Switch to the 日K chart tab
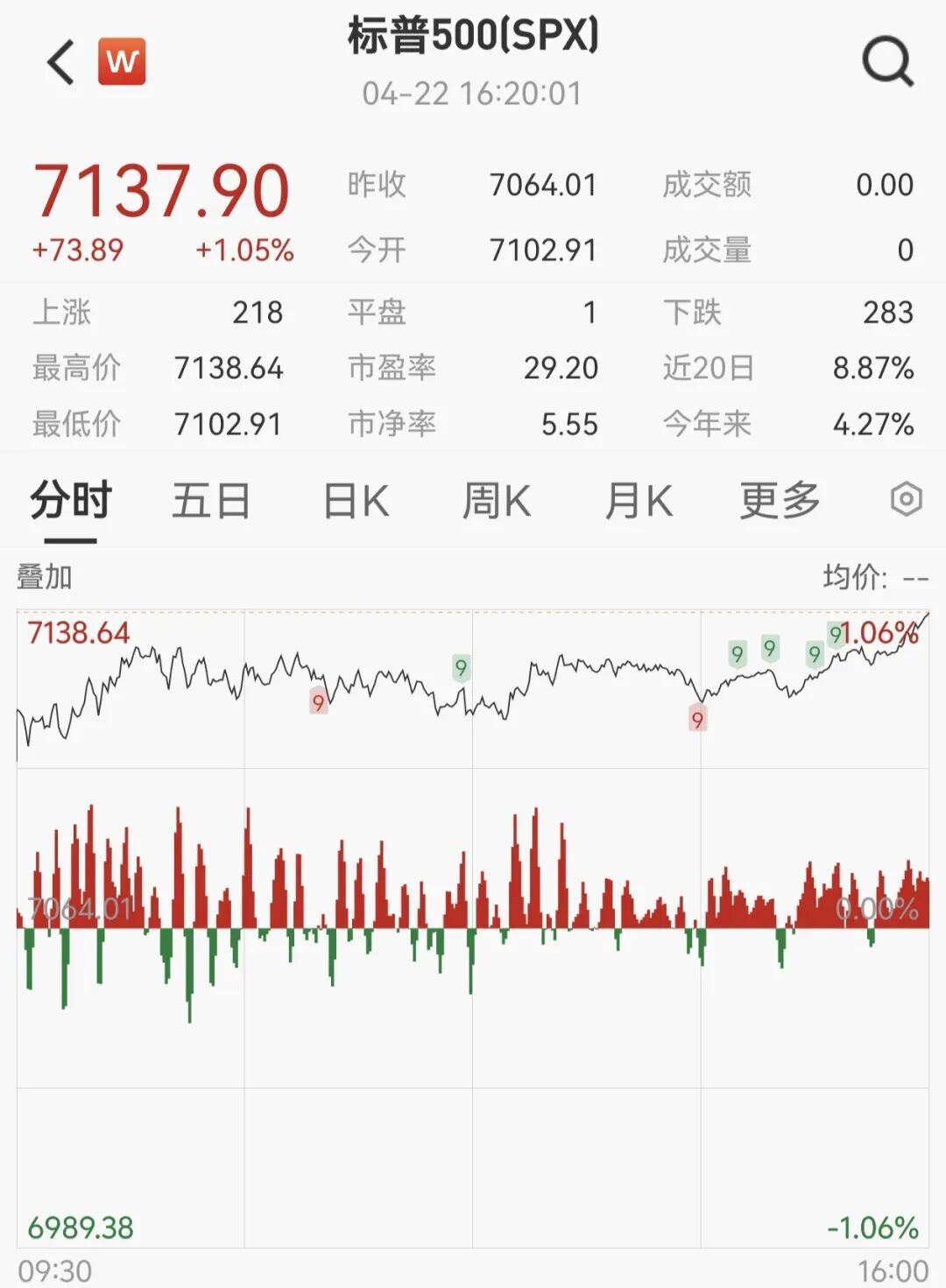Image resolution: width=946 pixels, height=1288 pixels. [x=356, y=502]
